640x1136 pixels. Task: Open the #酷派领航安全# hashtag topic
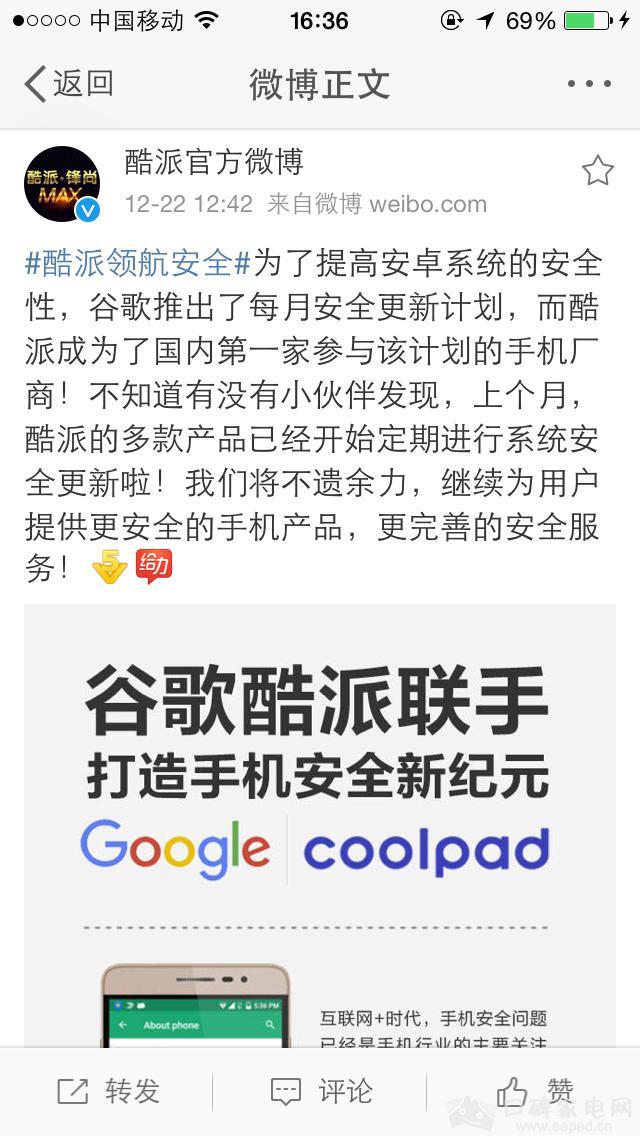(x=136, y=264)
